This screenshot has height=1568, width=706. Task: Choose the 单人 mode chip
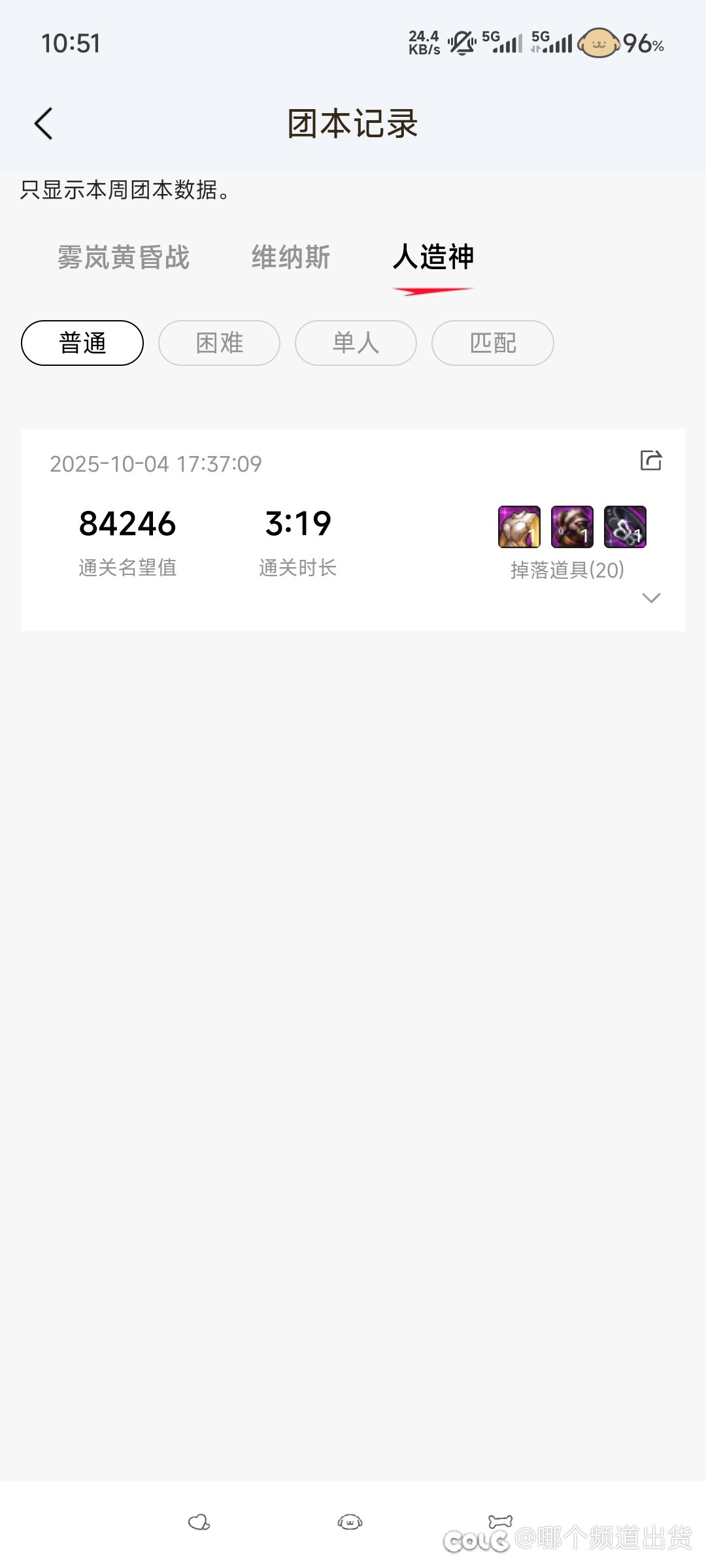(356, 343)
